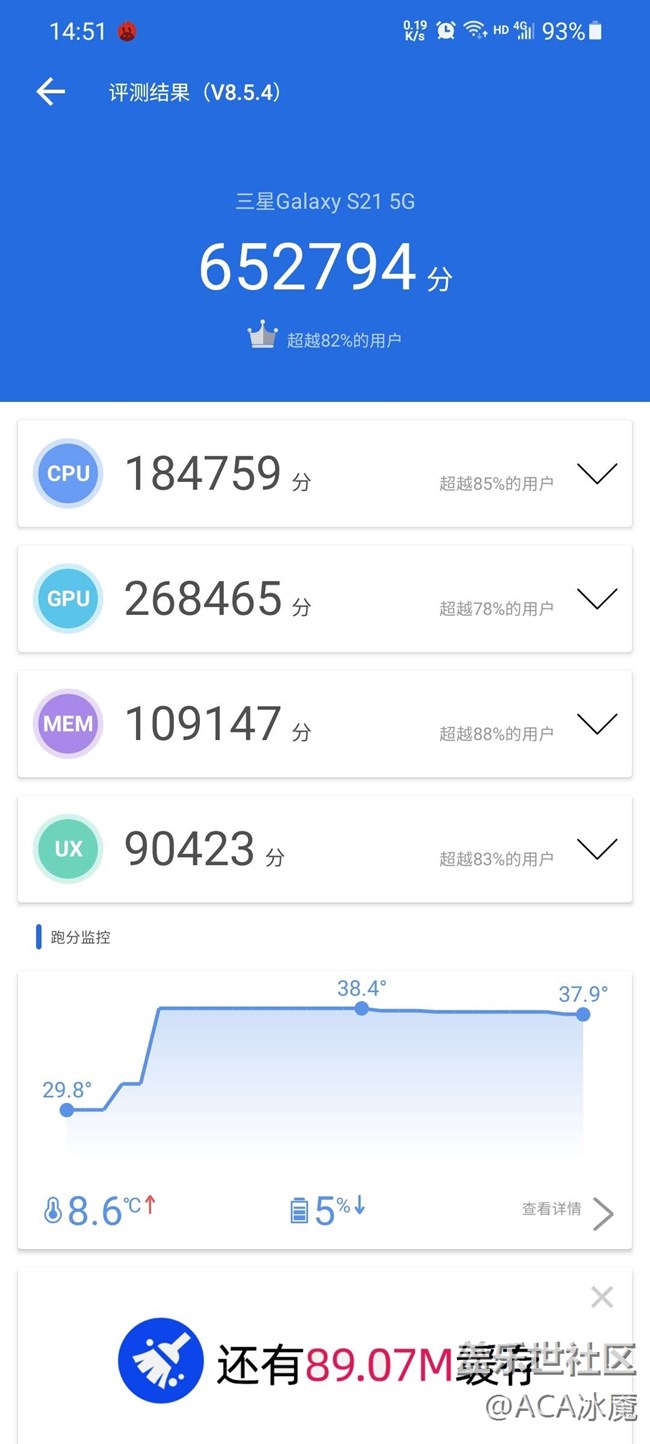The width and height of the screenshot is (650, 1444).
Task: Expand the GPU score breakdown
Action: [x=597, y=599]
